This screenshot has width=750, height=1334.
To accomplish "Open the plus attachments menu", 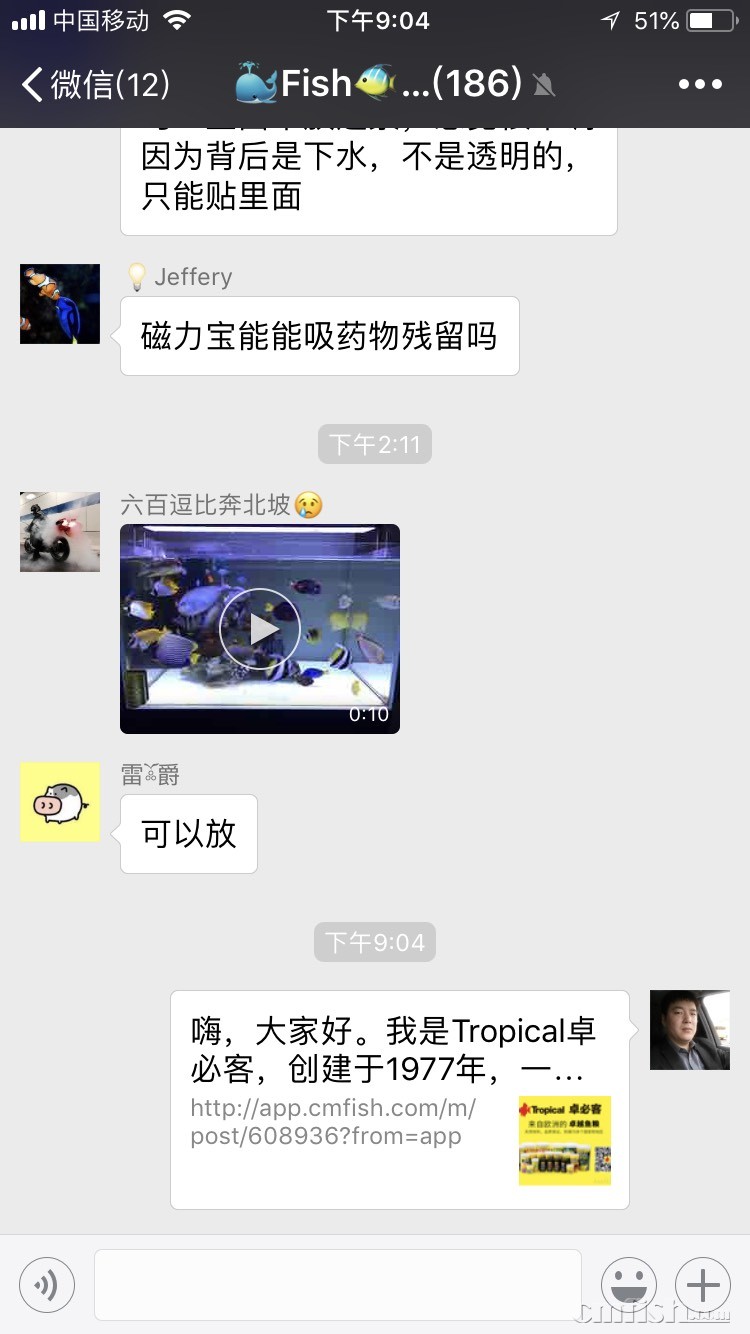I will (x=703, y=1285).
